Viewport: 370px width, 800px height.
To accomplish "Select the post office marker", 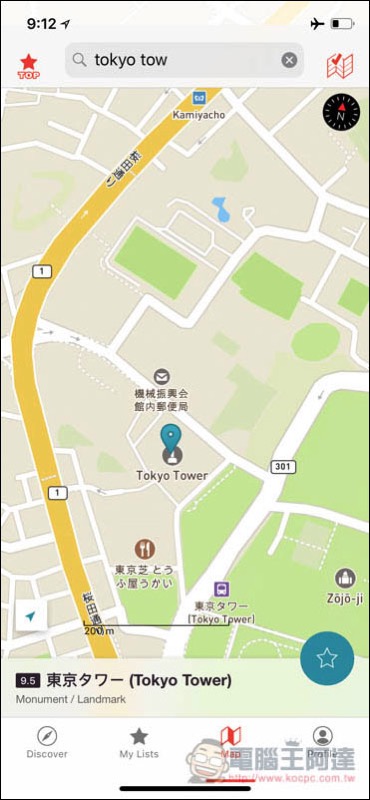I will coord(162,377).
